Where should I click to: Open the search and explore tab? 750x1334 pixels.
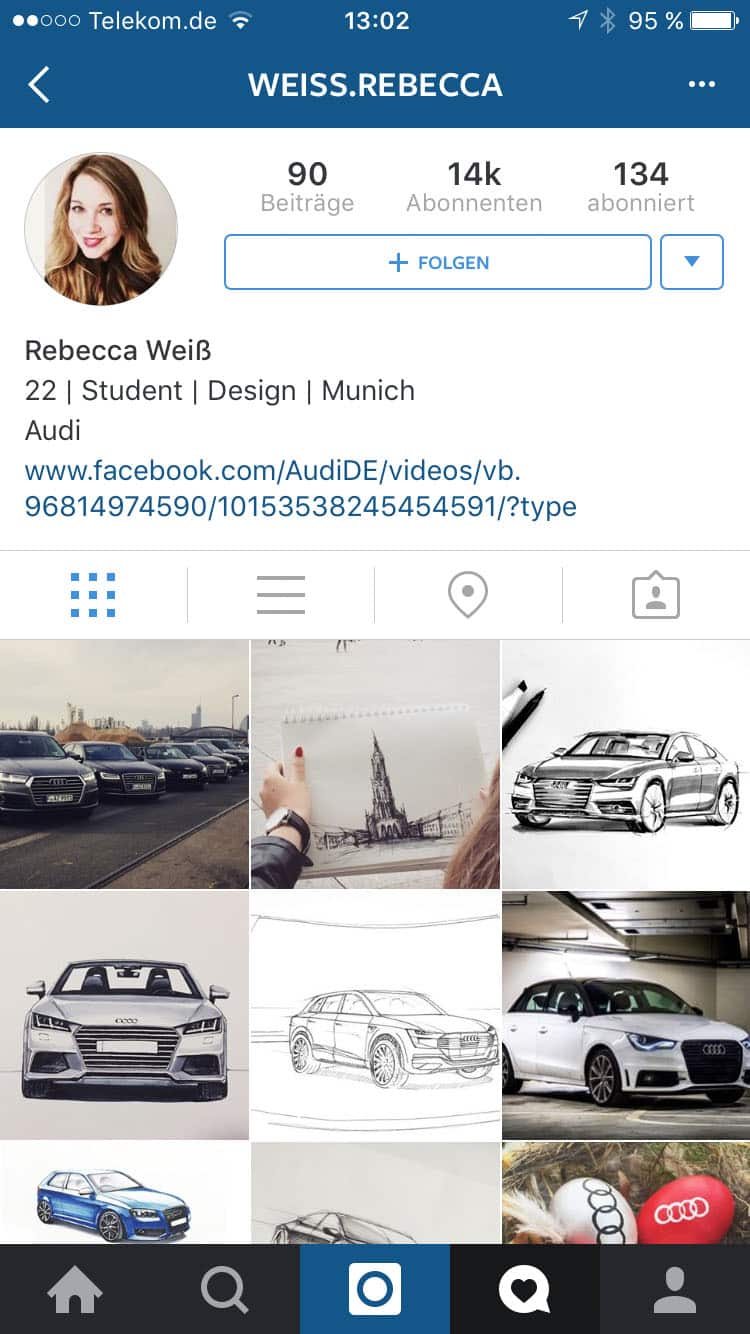pyautogui.click(x=225, y=1290)
